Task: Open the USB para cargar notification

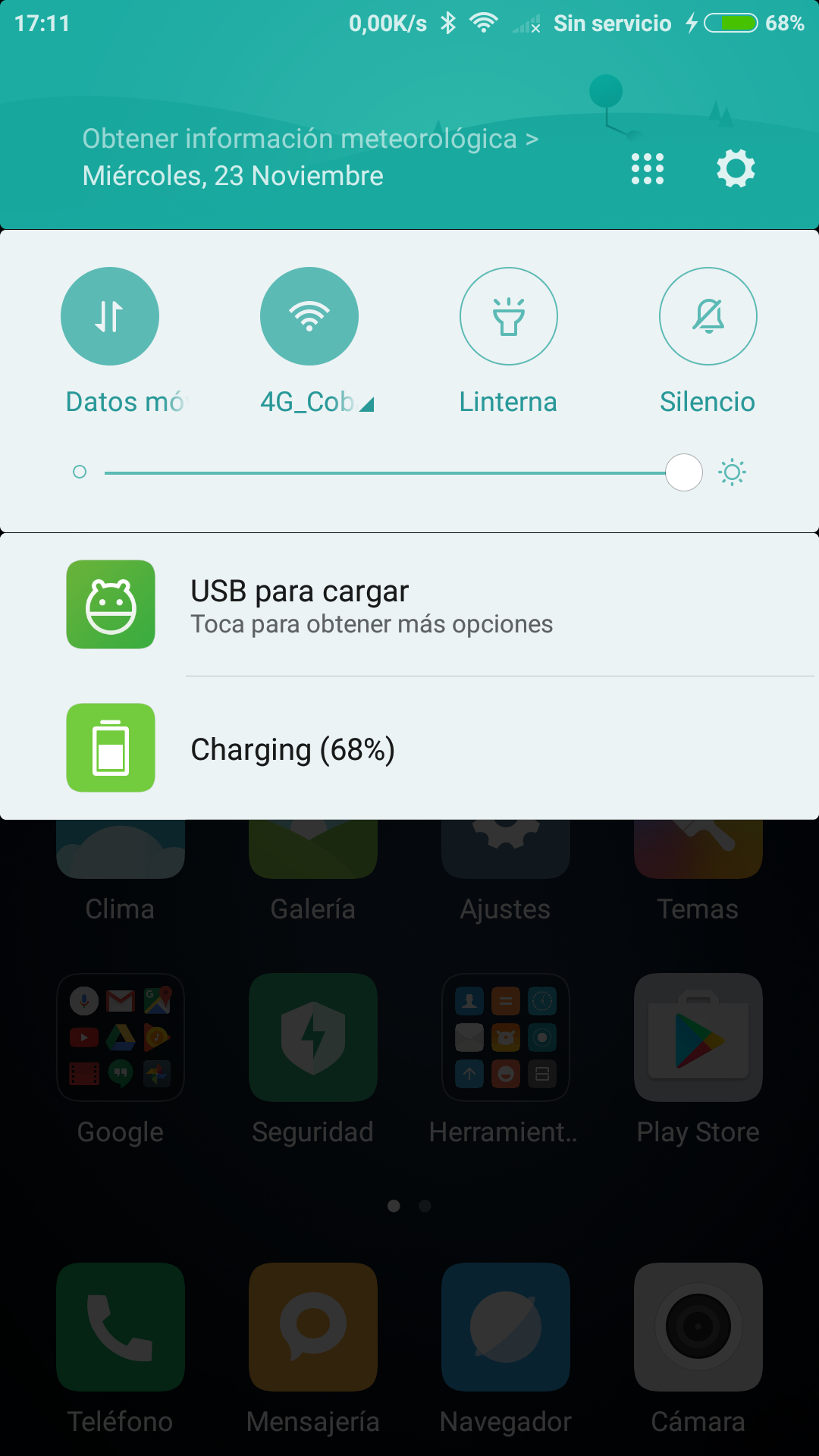Action: [x=409, y=605]
